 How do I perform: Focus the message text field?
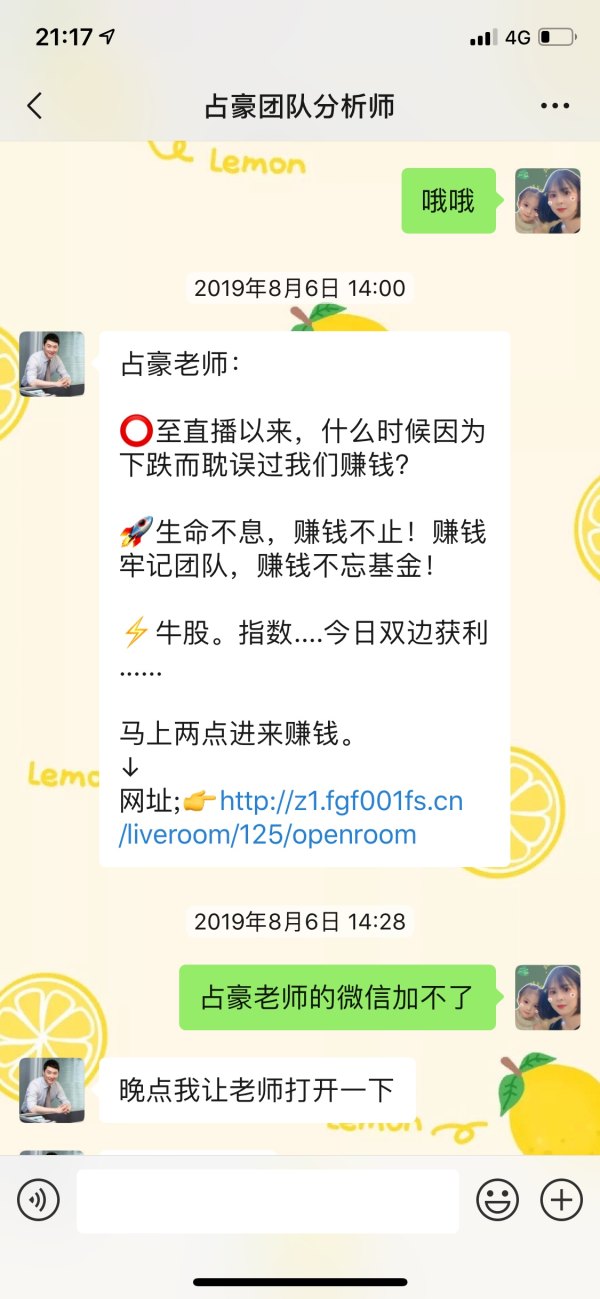[267, 1200]
